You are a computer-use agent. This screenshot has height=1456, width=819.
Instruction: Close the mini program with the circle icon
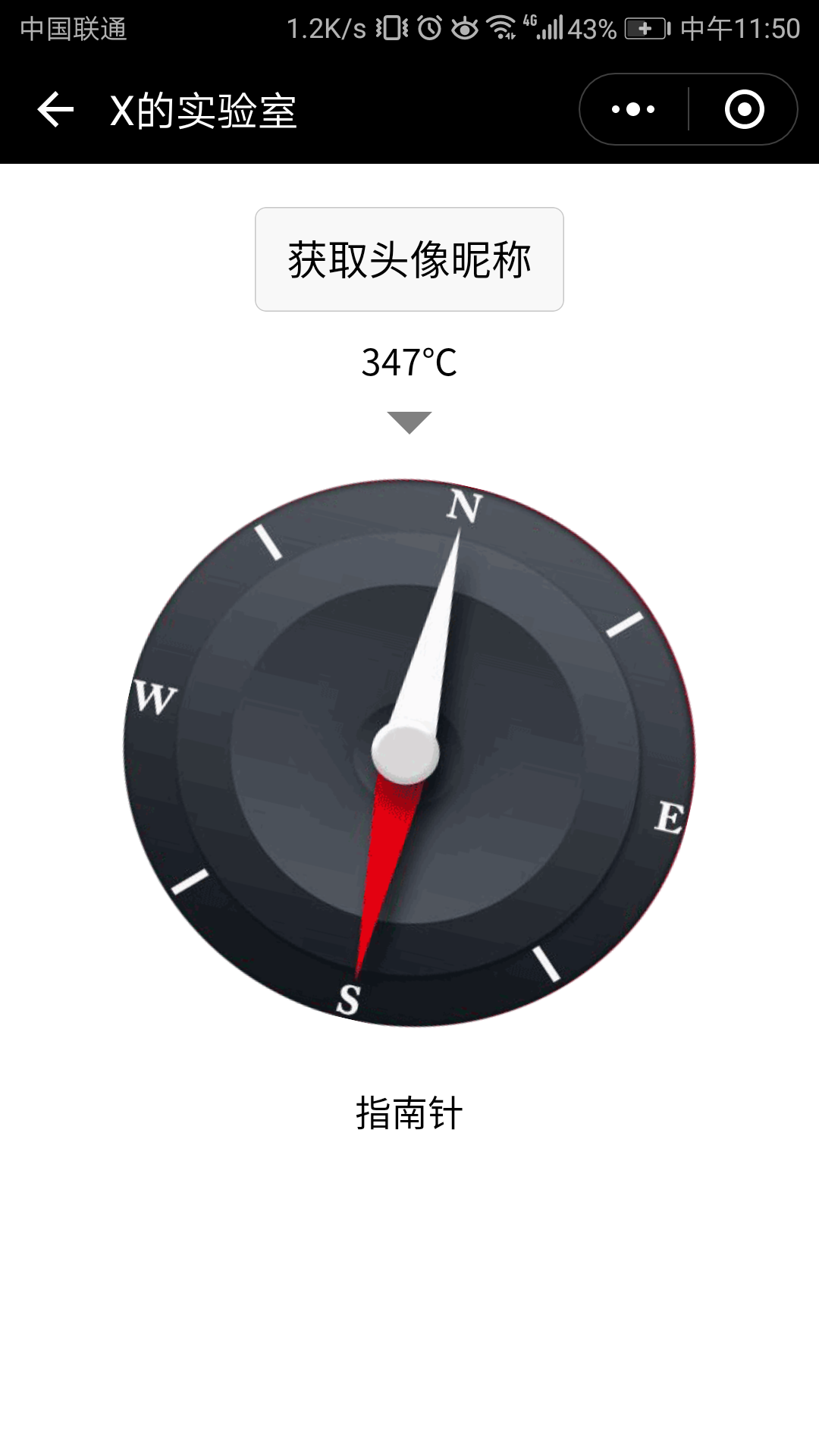744,109
